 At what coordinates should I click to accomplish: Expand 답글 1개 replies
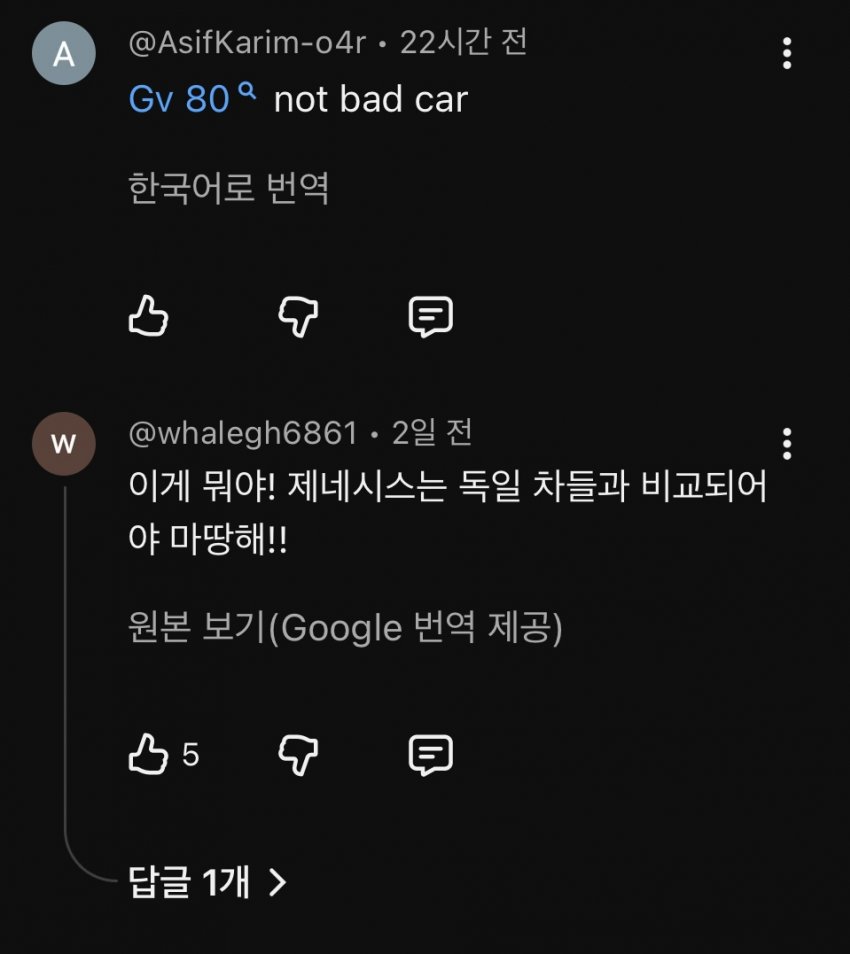[207, 882]
